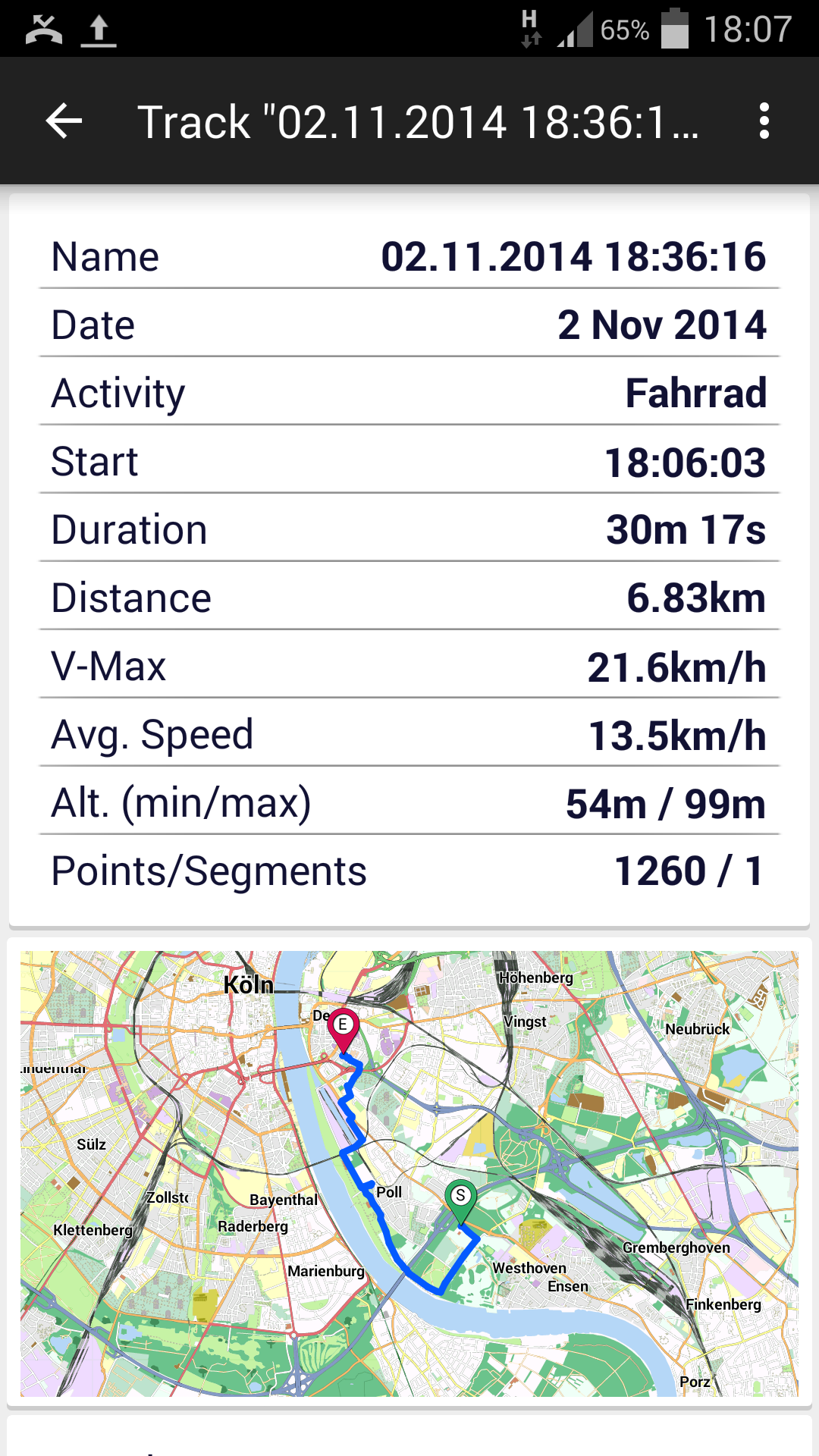Select the track Name row
The width and height of the screenshot is (819, 1456).
[409, 256]
